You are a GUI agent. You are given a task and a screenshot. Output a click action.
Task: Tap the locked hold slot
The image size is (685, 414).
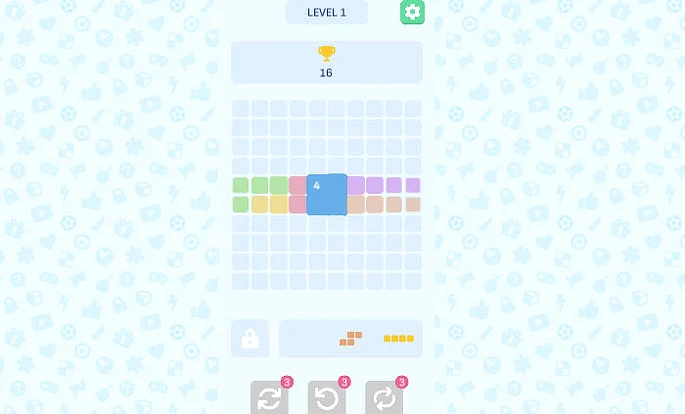pyautogui.click(x=250, y=339)
